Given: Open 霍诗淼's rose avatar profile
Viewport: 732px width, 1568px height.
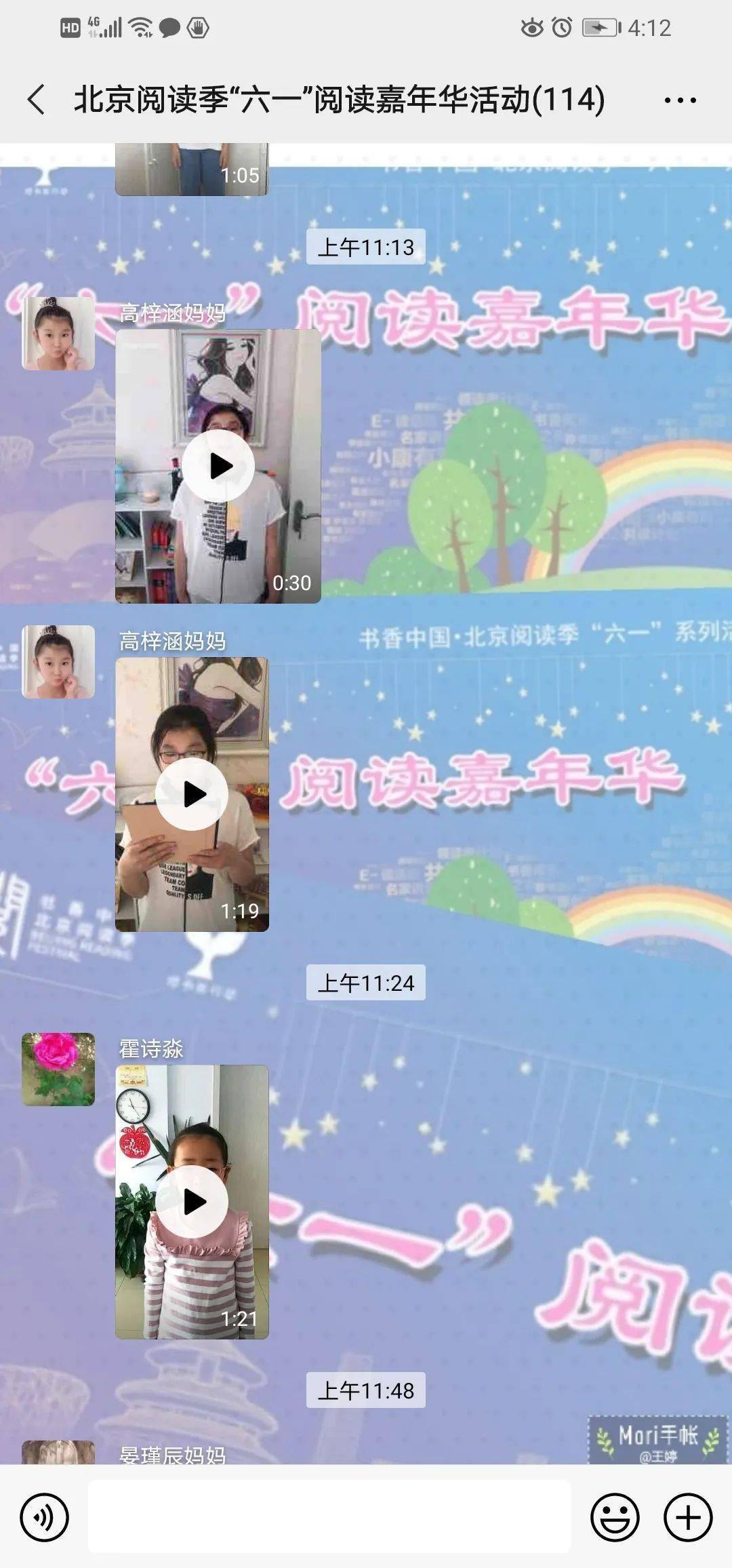Looking at the screenshot, I should pos(58,1069).
